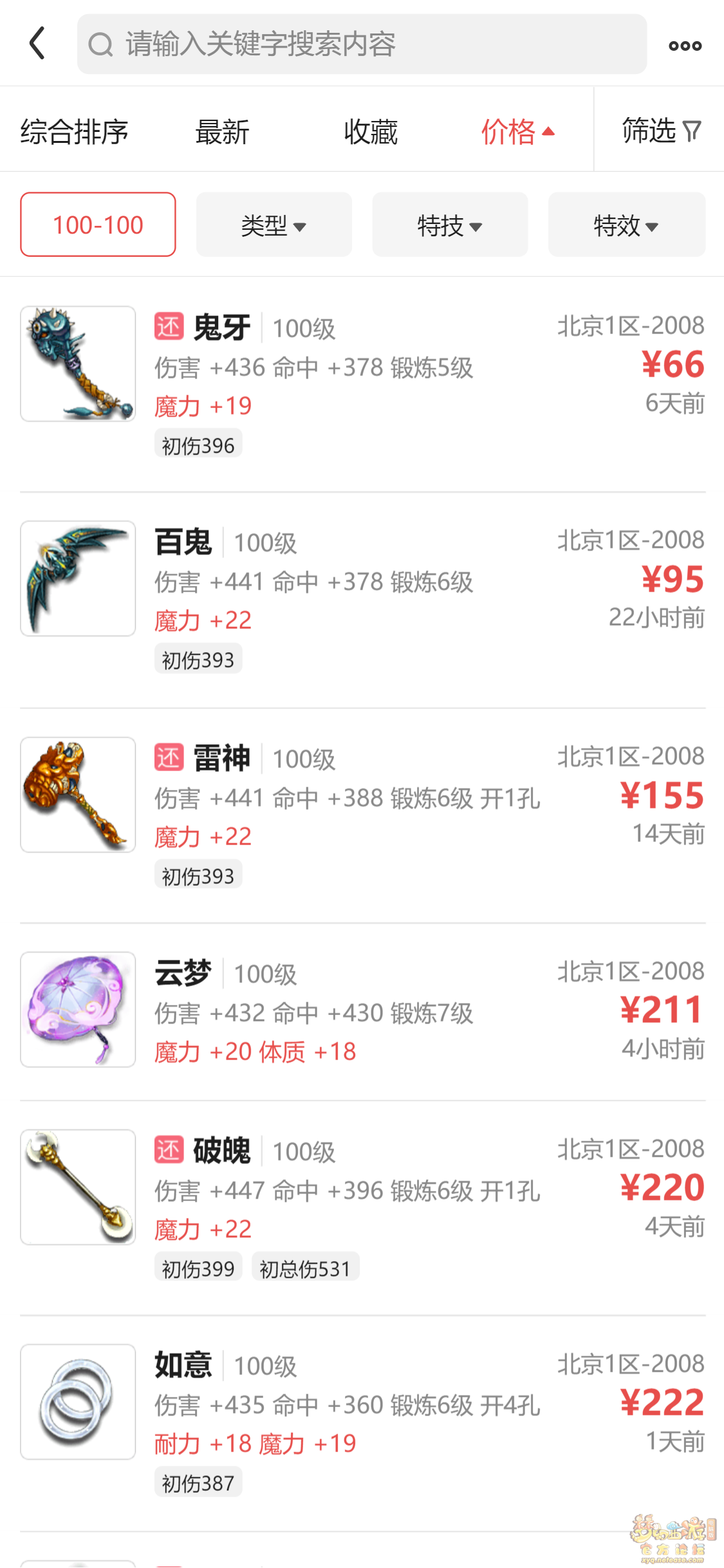Expand the 类型 dropdown
Screen dimensions: 724x1568
(x=274, y=225)
